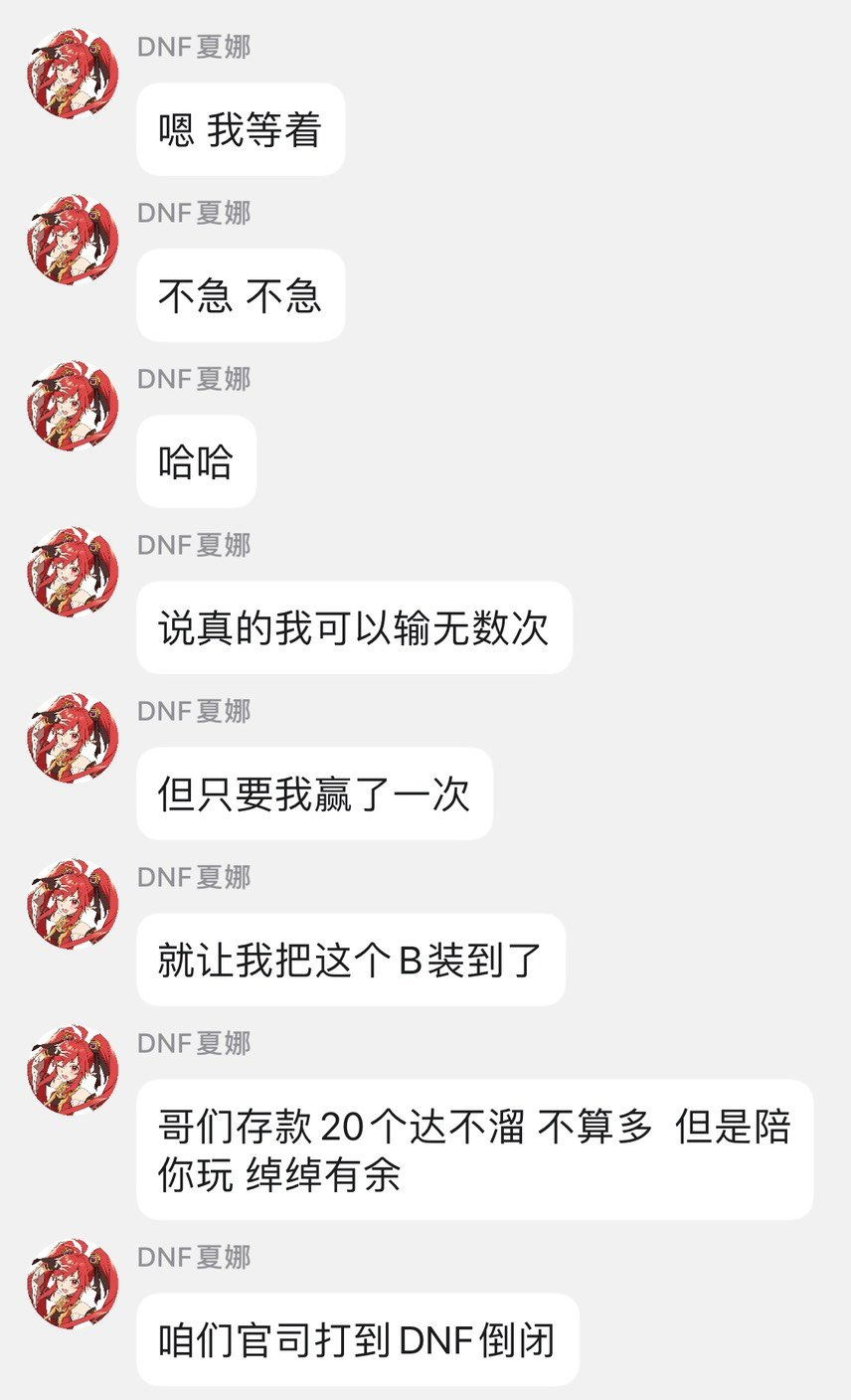Open DNF夏娜's avatar beside "嗯 我等着"
The width and height of the screenshot is (851, 1400).
(73, 74)
